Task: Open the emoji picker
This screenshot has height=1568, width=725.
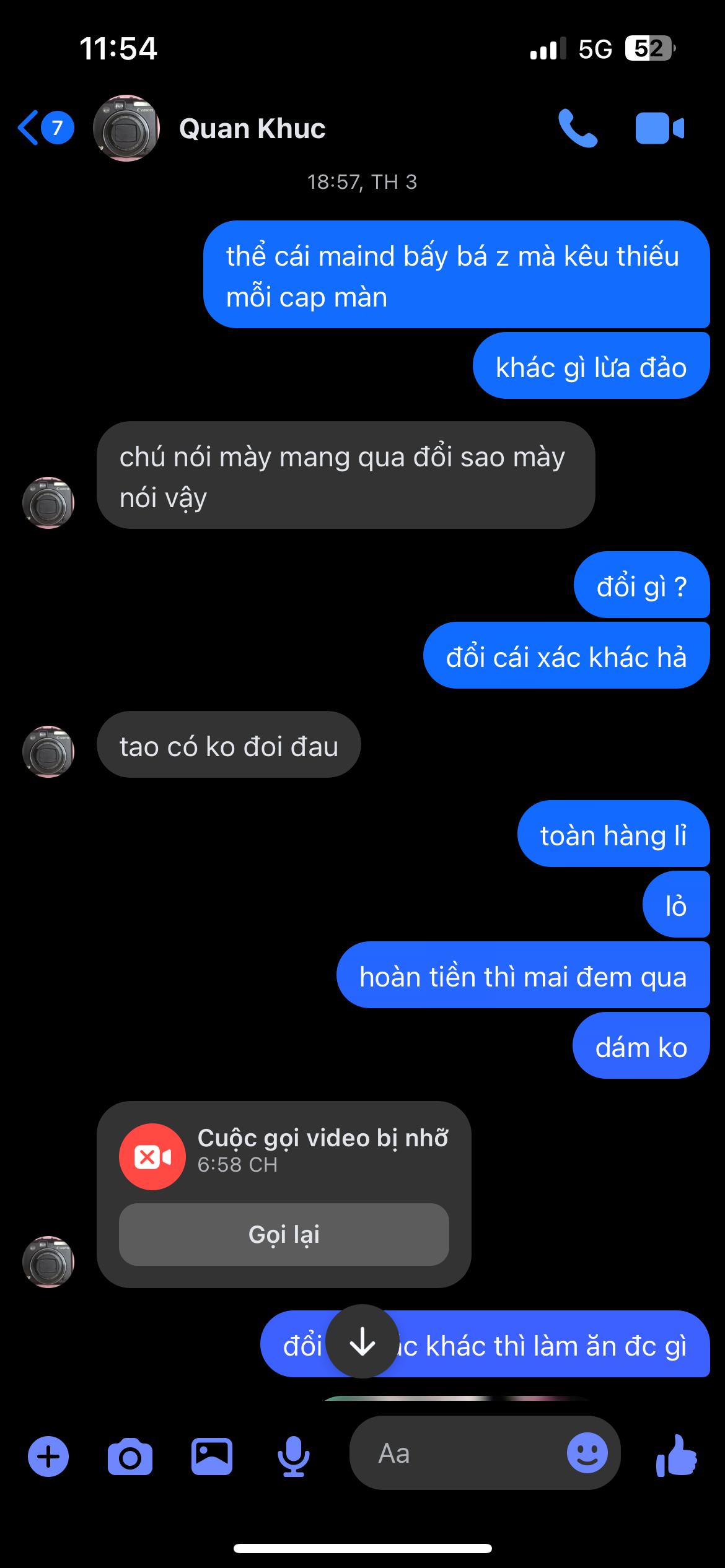Action: pos(587,1453)
